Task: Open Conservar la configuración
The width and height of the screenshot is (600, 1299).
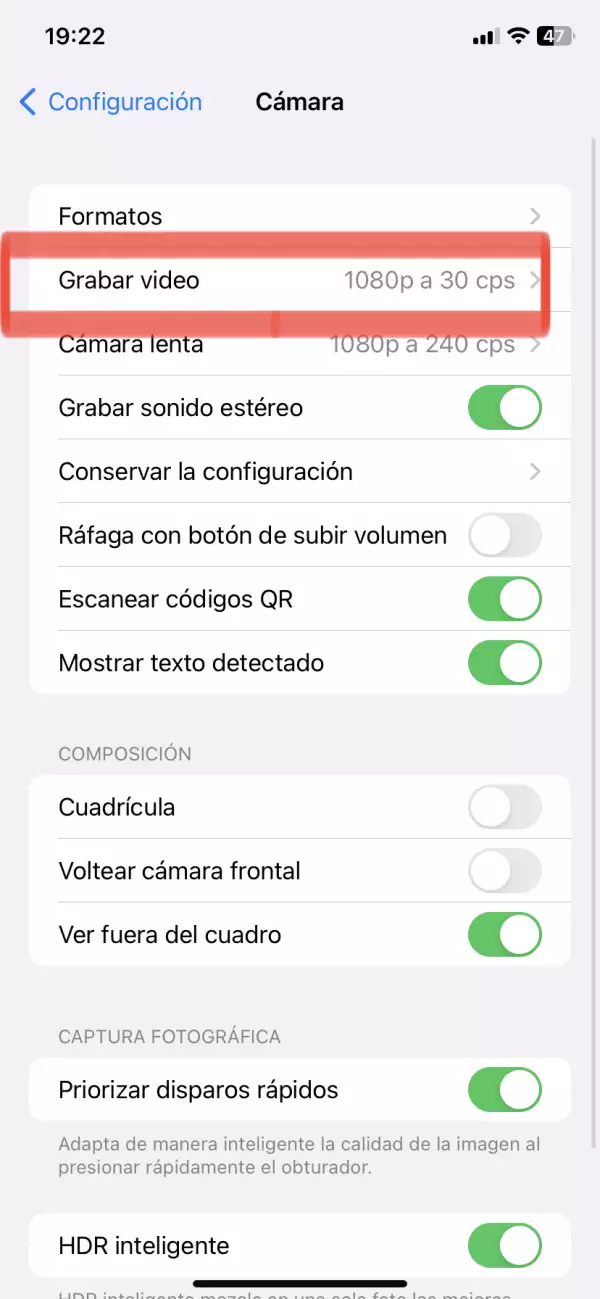Action: pos(300,471)
